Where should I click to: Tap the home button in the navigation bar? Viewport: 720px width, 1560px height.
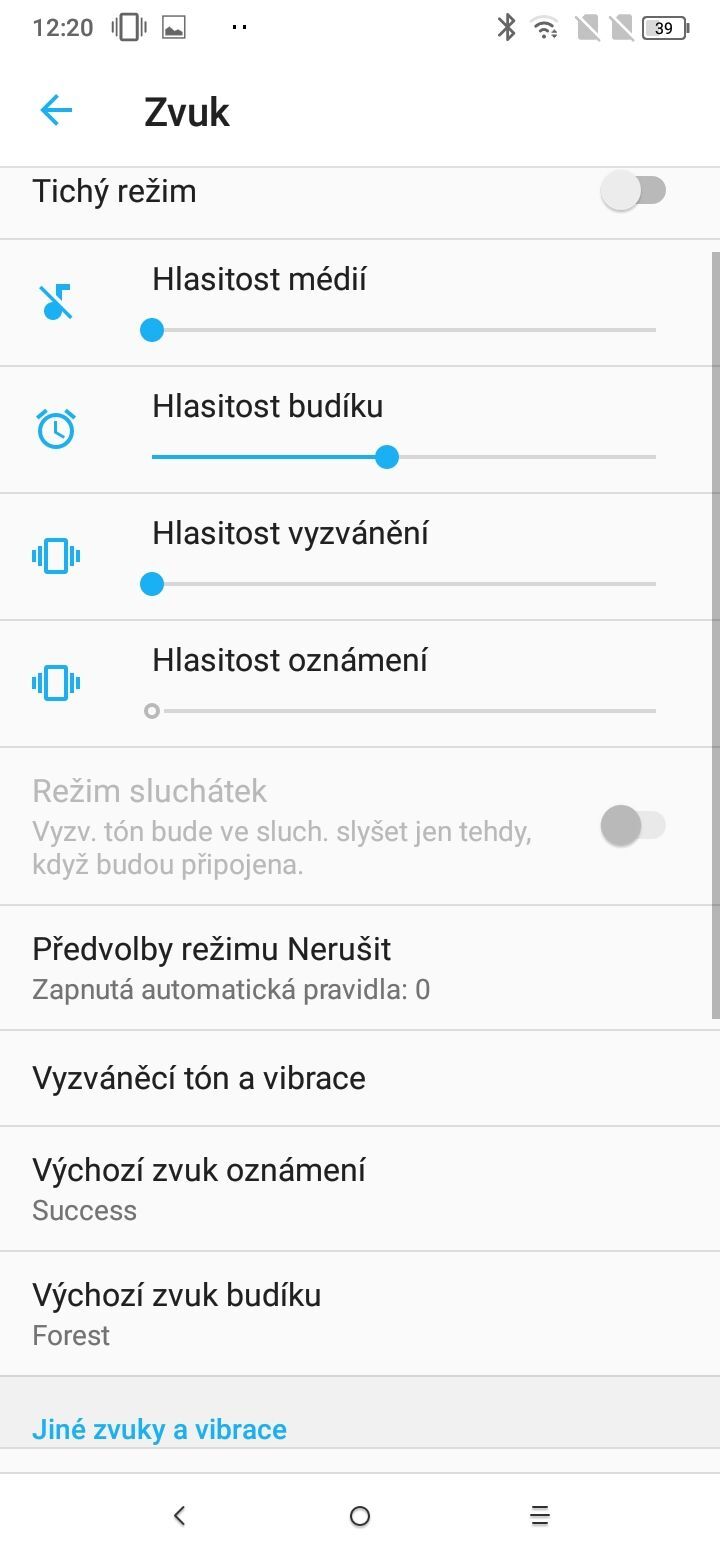[359, 1515]
